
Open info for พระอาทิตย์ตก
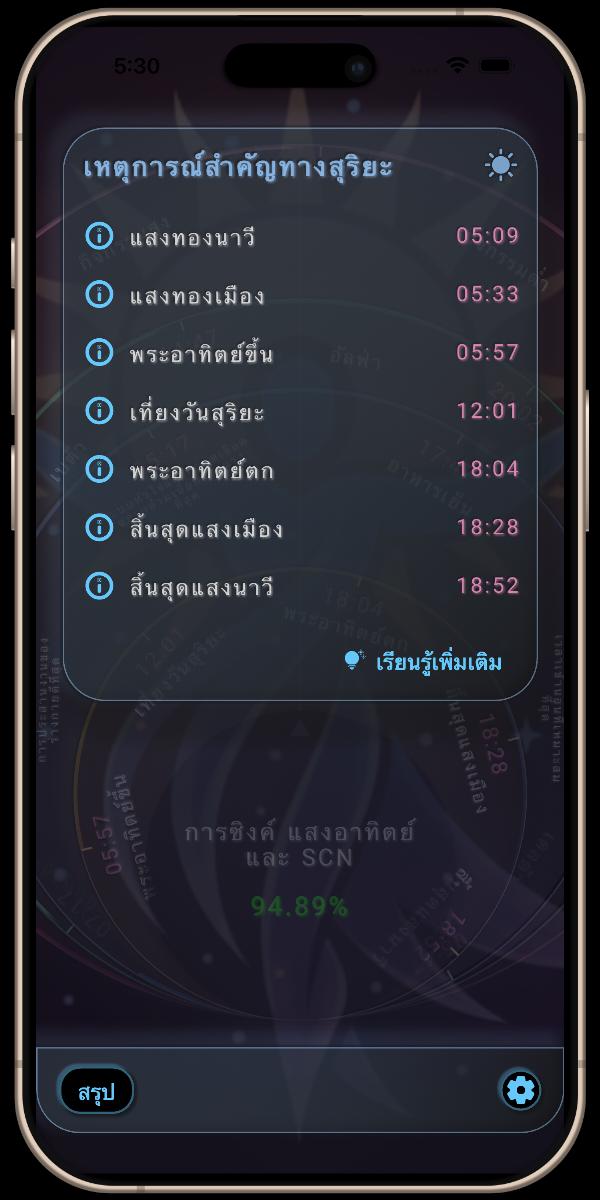[x=99, y=468]
